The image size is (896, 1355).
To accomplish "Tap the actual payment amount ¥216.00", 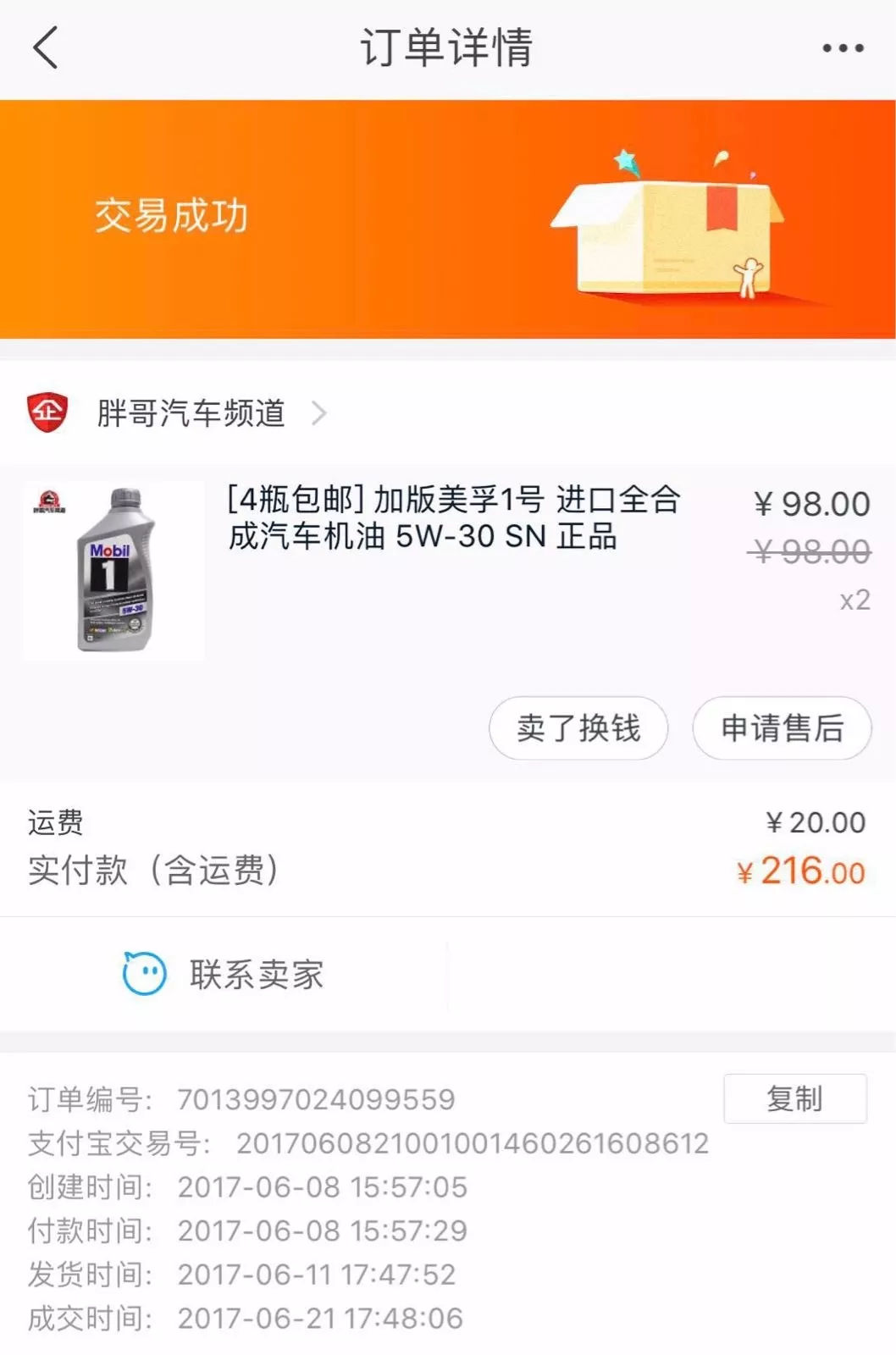I will [x=803, y=872].
